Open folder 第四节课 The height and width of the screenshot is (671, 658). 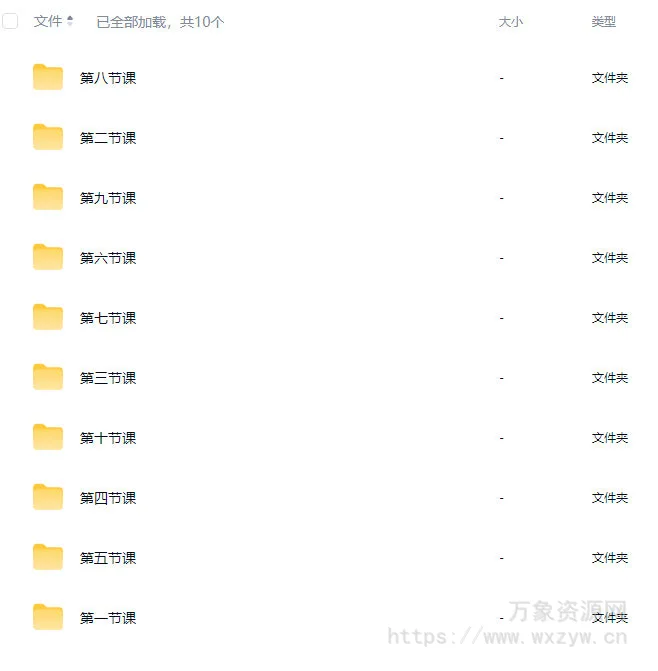click(108, 498)
